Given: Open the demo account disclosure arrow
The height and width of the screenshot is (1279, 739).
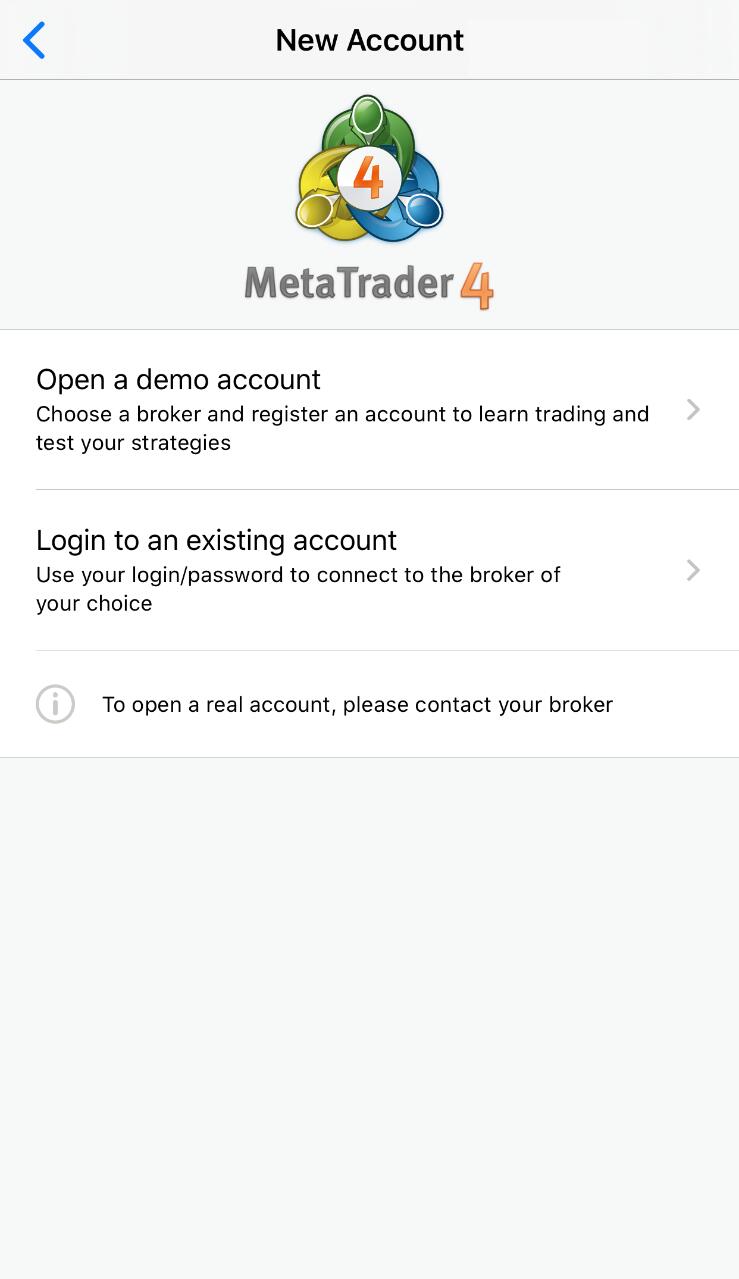Looking at the screenshot, I should pyautogui.click(x=693, y=410).
